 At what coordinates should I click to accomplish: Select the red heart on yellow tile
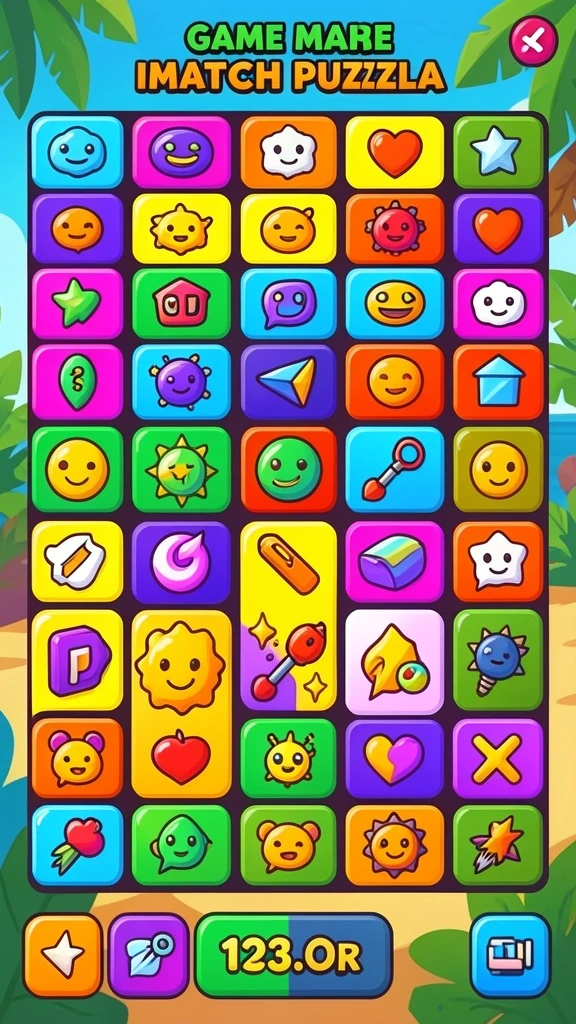(x=394, y=152)
